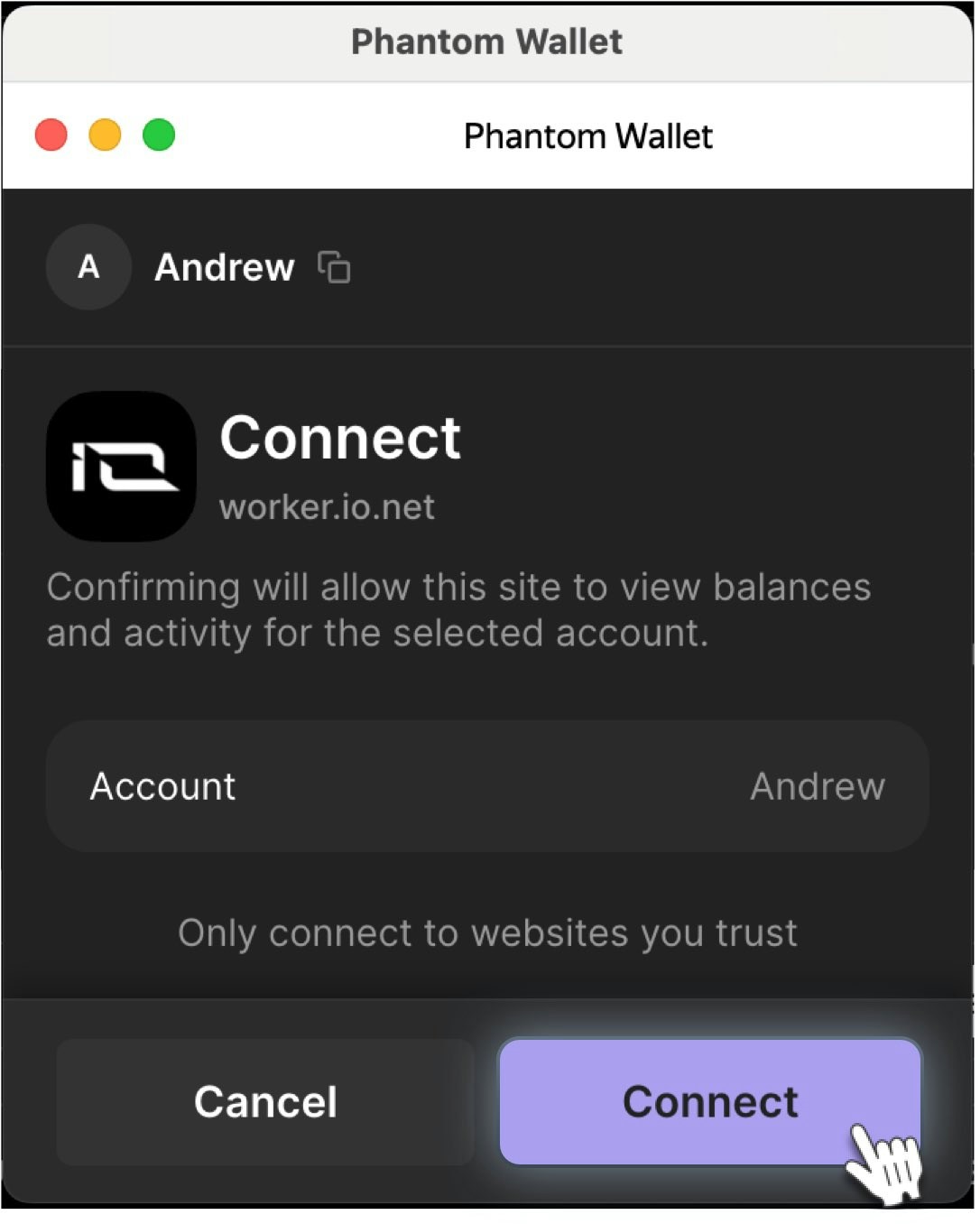Screen dimensions: 980x1224
Task: Open Andrew's account avatar
Action: 88,267
